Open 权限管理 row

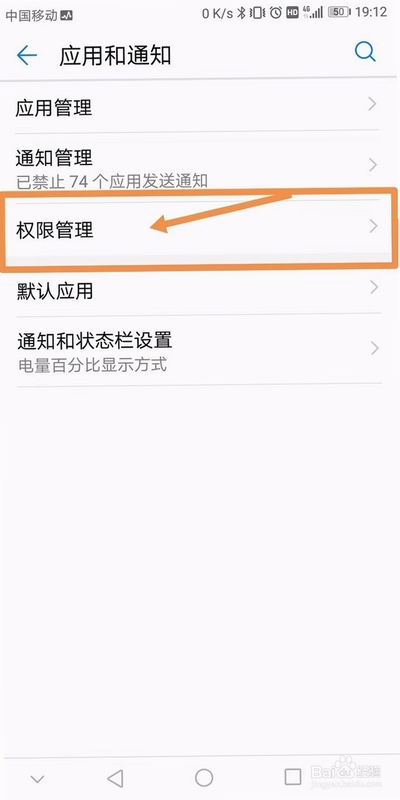[x=200, y=229]
